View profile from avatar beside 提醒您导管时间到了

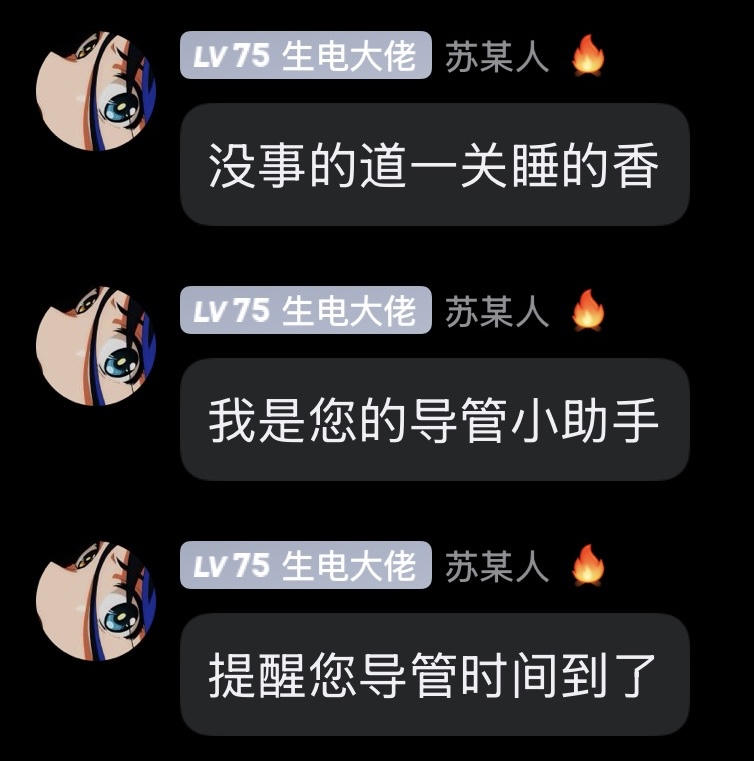click(x=96, y=601)
